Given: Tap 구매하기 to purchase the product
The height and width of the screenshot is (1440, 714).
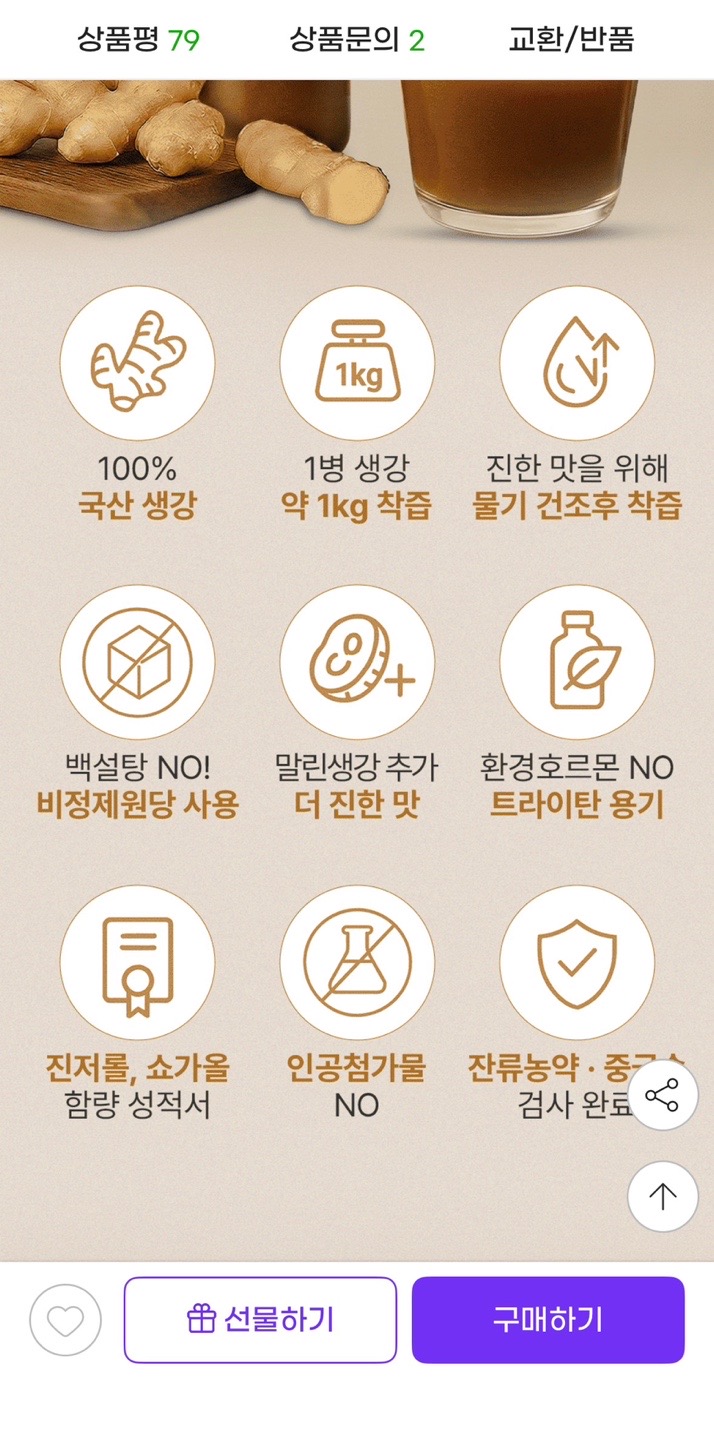Looking at the screenshot, I should click(548, 1320).
